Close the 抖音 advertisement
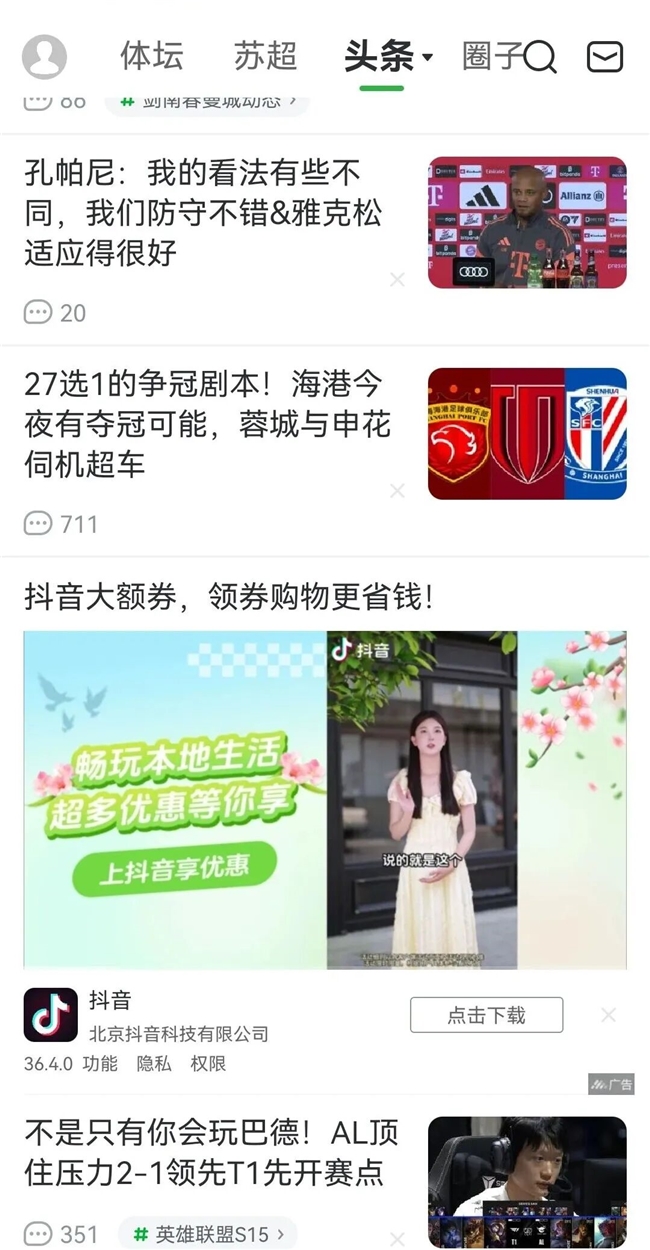Viewport: 650px width, 1250px height. [x=608, y=1015]
